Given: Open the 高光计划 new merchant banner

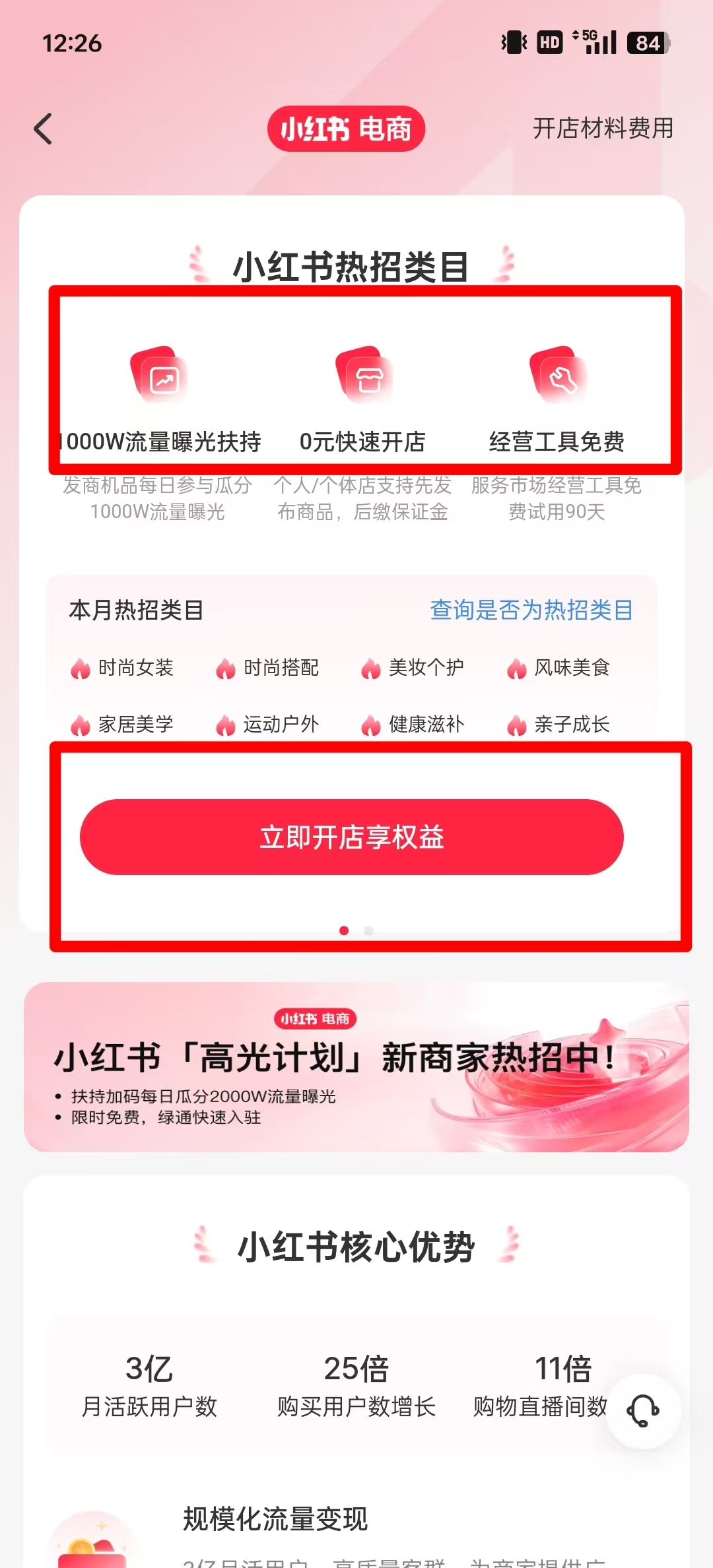Looking at the screenshot, I should [356, 1067].
